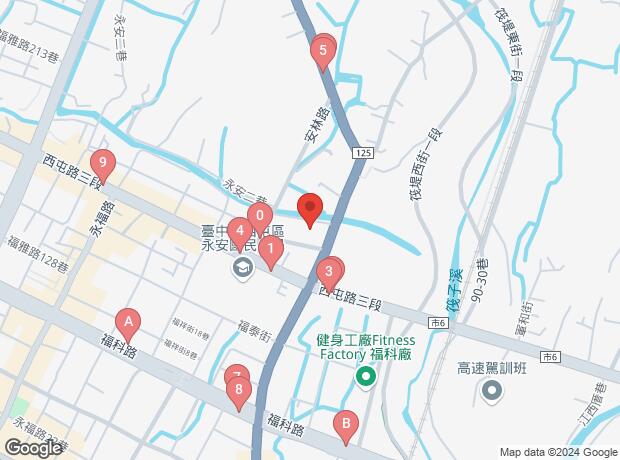
Task: Select map marker letter A
Action: [x=127, y=322]
